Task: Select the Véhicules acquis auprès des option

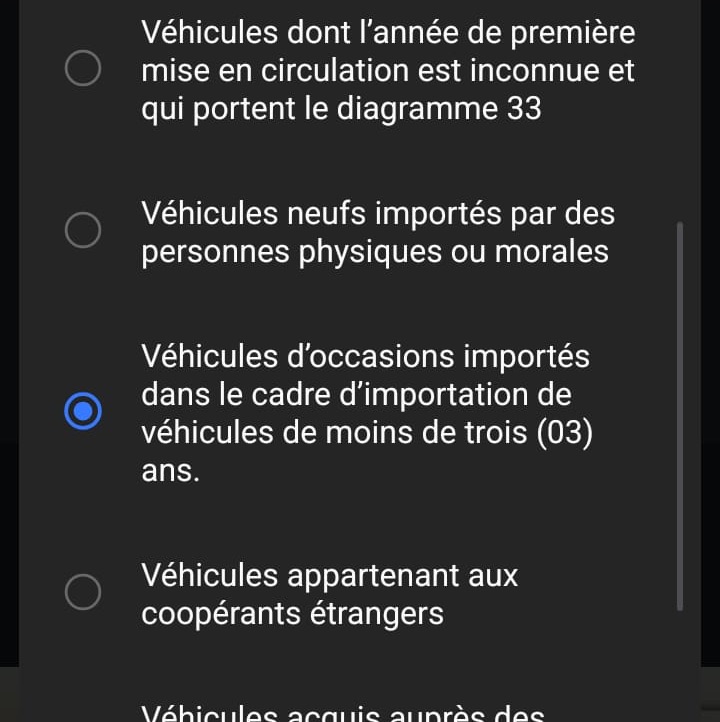Action: (343, 713)
